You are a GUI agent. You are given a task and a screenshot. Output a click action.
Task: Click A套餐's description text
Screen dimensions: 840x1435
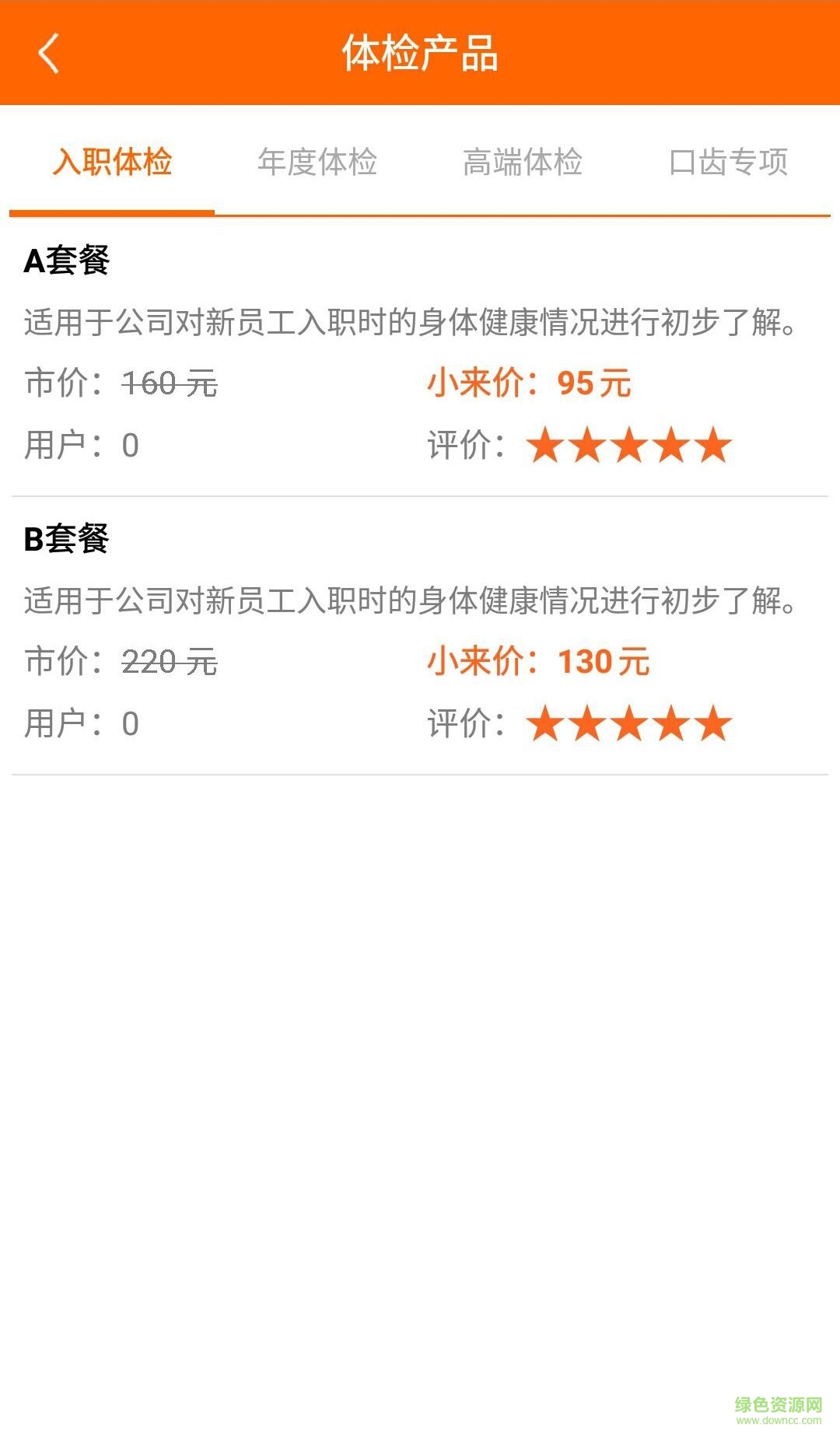[412, 320]
